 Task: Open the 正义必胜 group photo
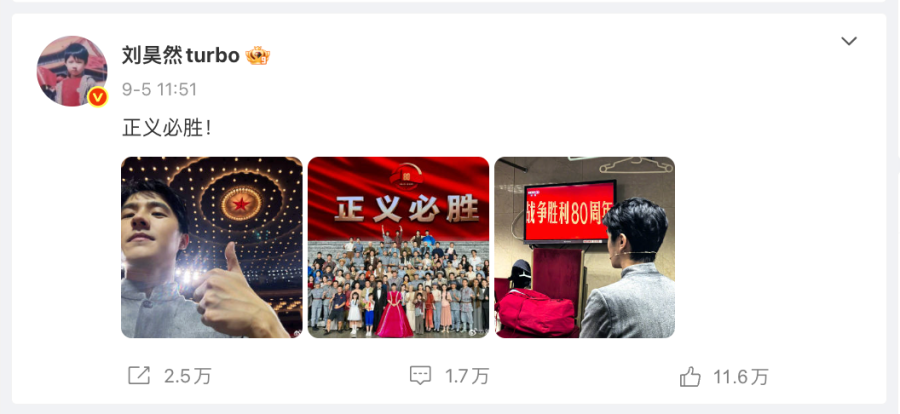click(398, 247)
